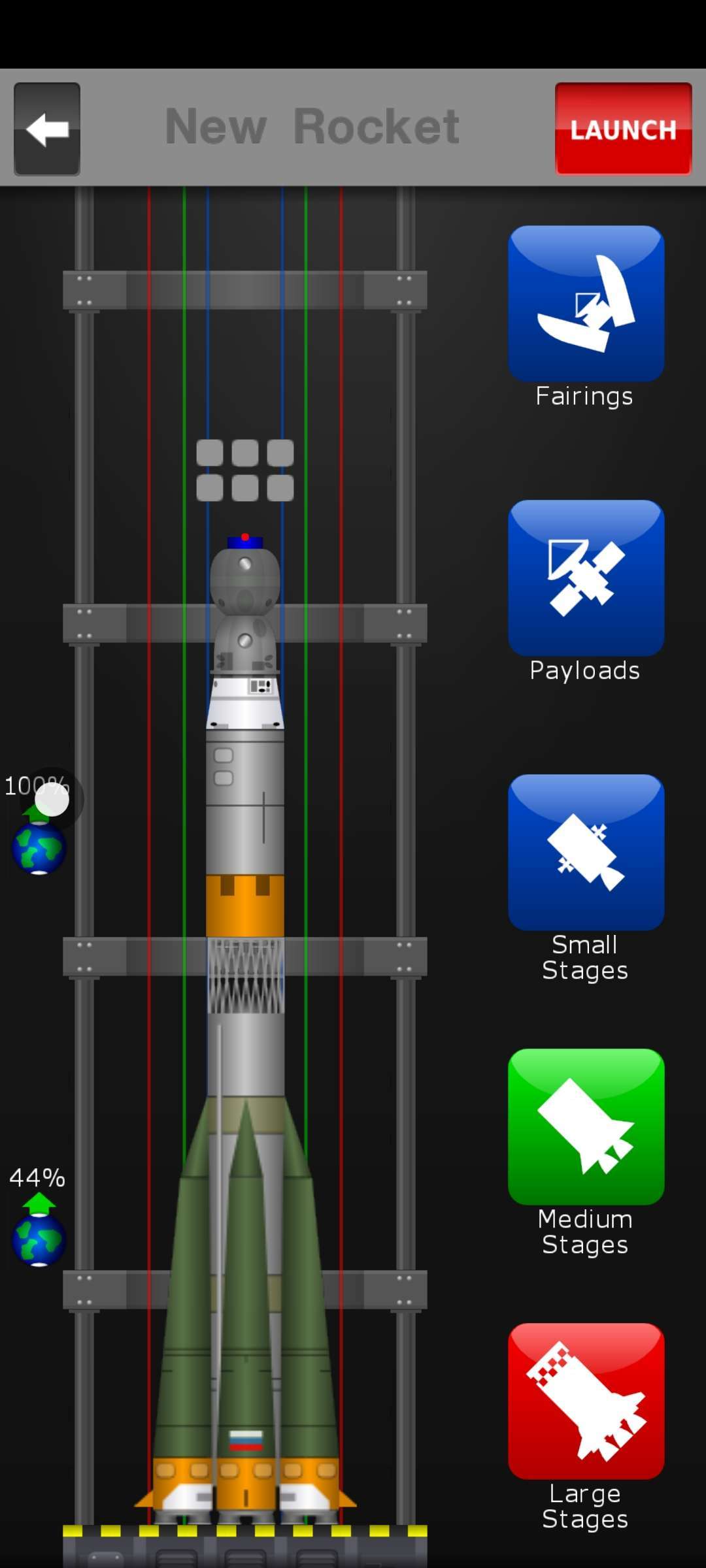Launch the rocket
Screen dimensions: 706x1568
[623, 129]
